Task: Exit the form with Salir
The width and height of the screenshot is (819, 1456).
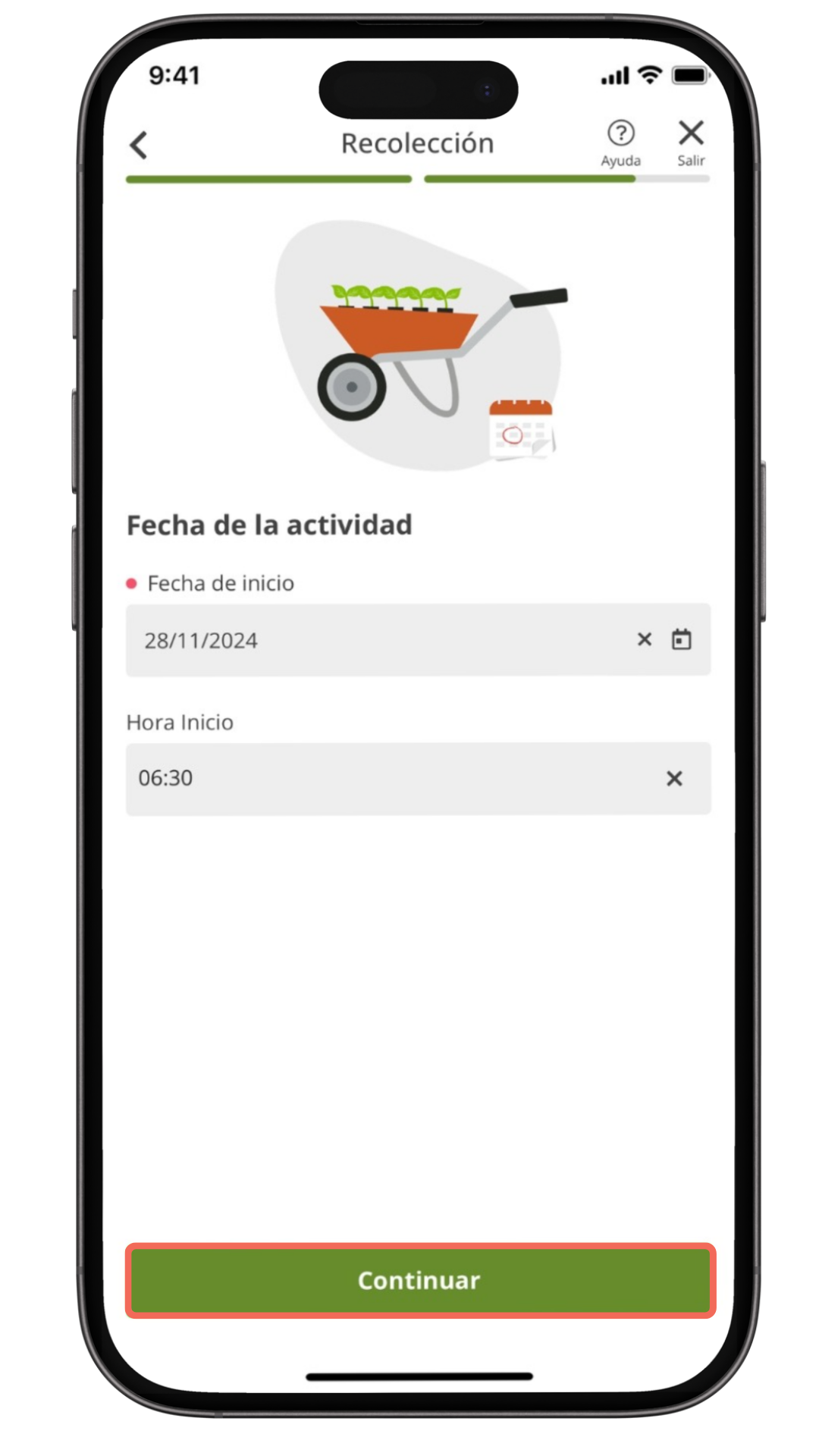Action: [691, 143]
